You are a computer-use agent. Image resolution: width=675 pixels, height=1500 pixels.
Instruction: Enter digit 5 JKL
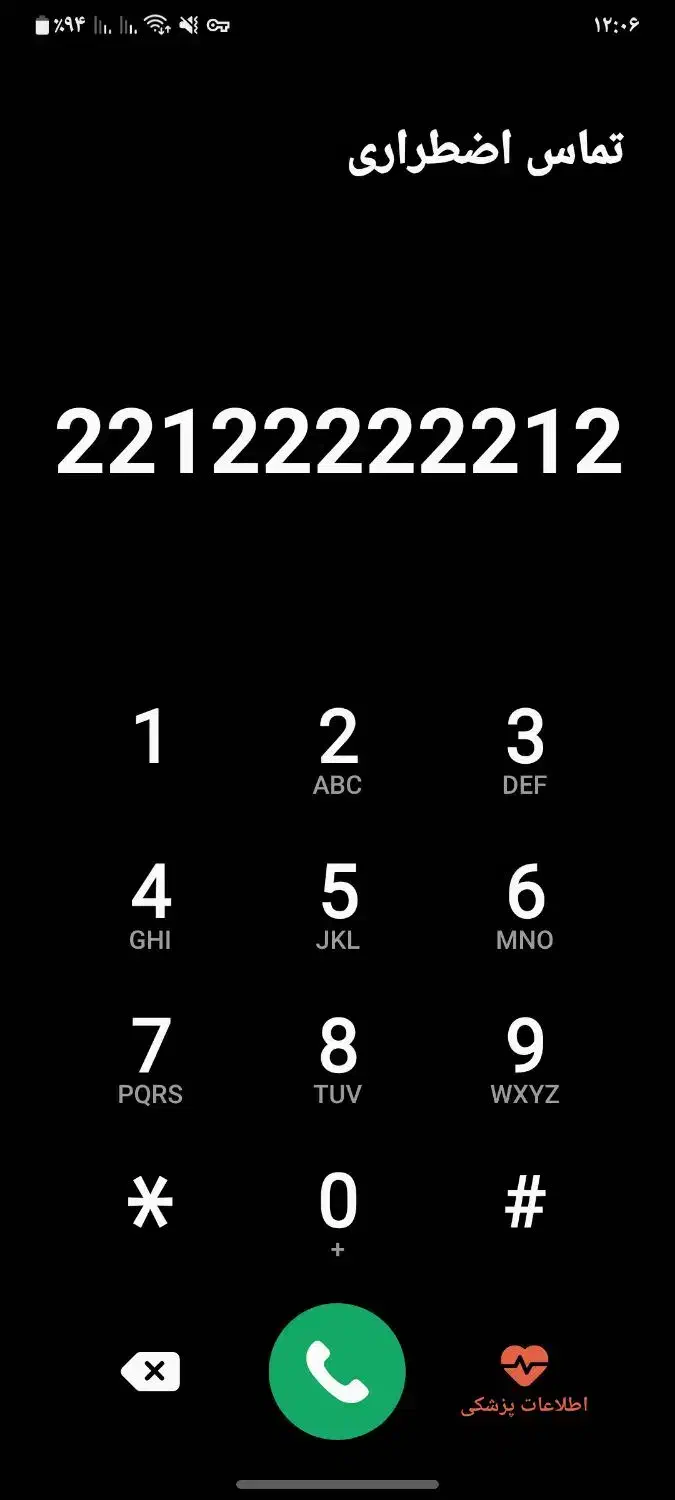[338, 905]
